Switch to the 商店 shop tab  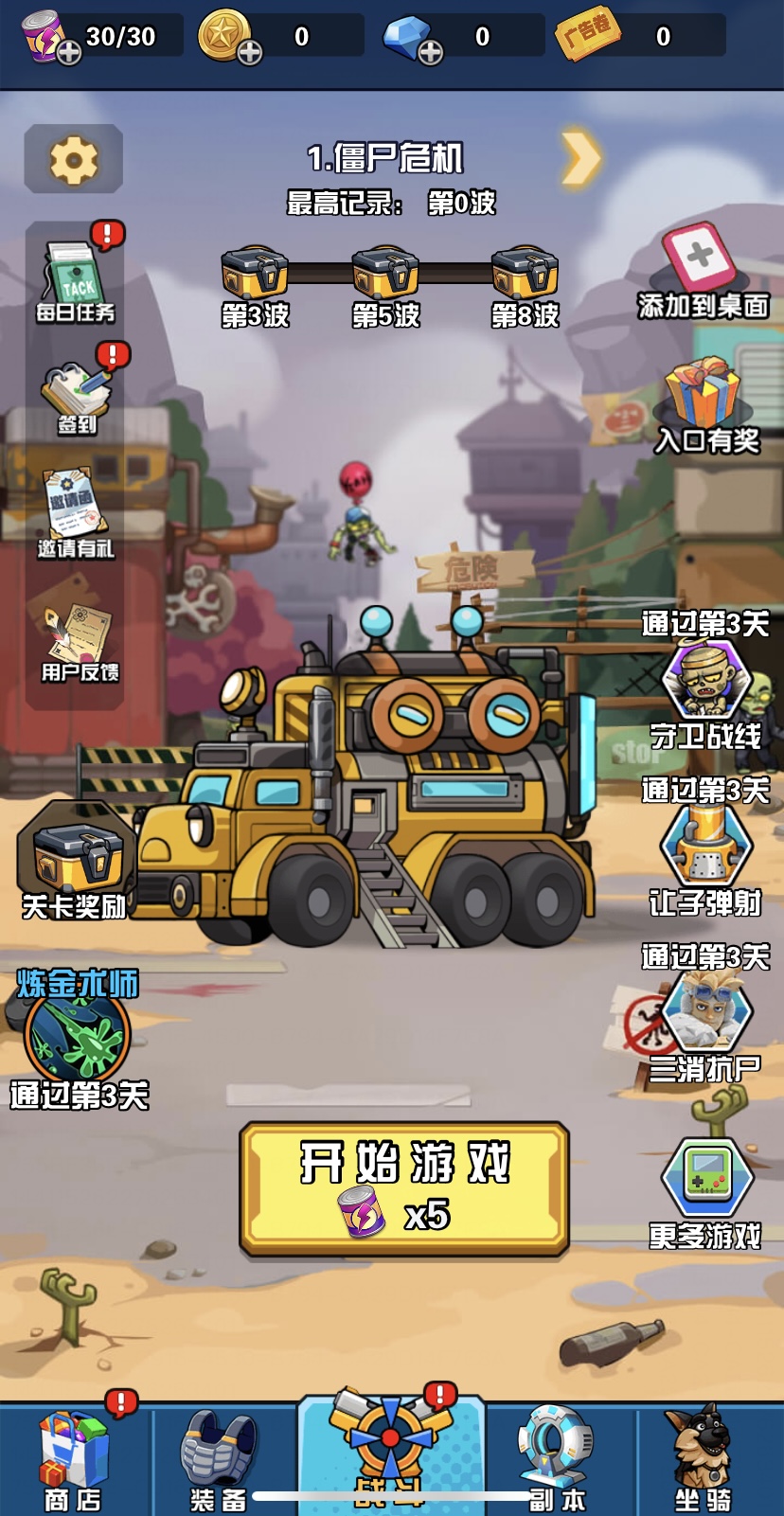click(x=73, y=1460)
